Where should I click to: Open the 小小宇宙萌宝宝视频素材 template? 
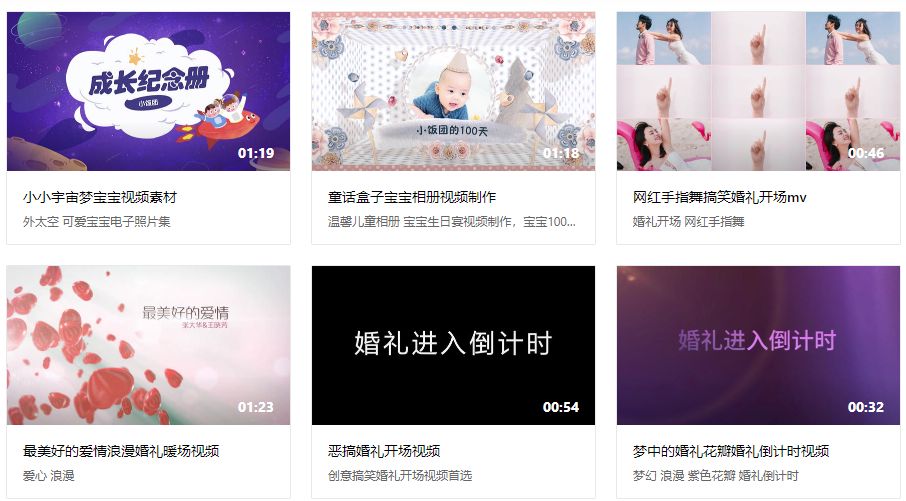point(148,92)
